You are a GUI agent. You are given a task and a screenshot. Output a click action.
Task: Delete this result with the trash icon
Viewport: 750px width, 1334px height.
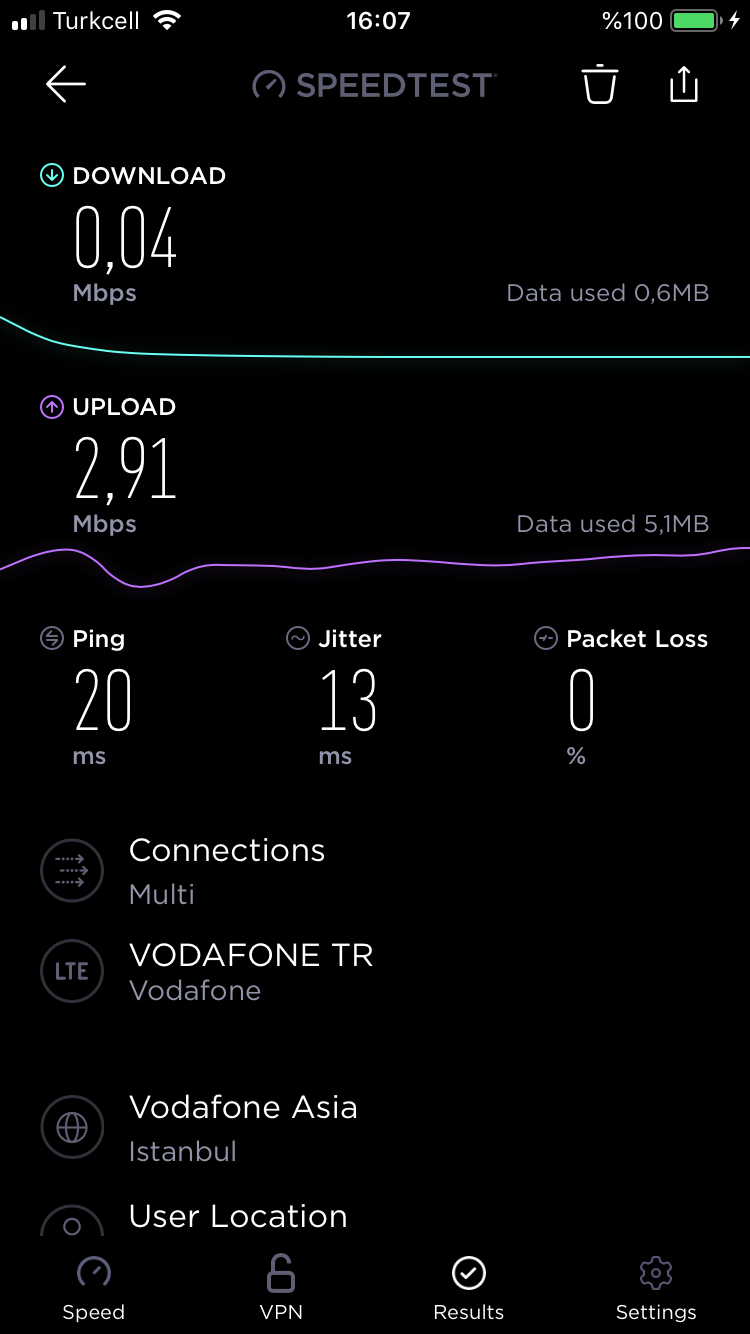coord(600,84)
